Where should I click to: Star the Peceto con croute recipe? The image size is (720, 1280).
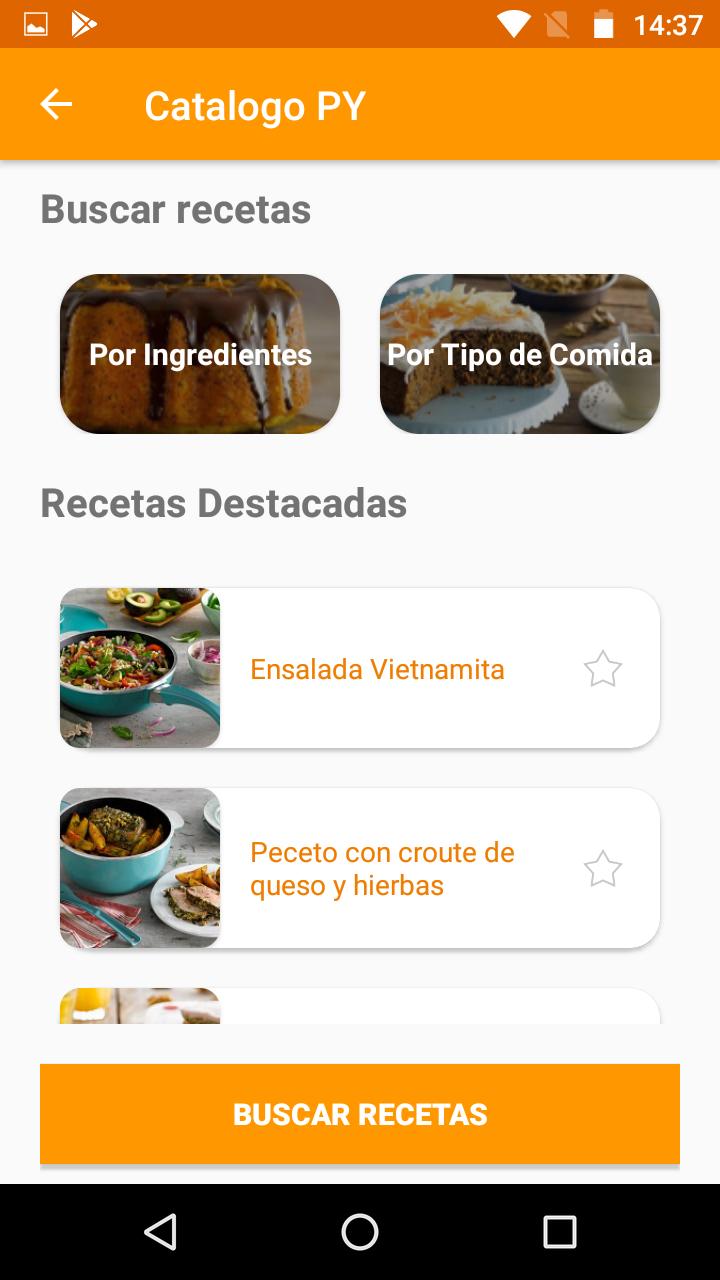point(602,869)
